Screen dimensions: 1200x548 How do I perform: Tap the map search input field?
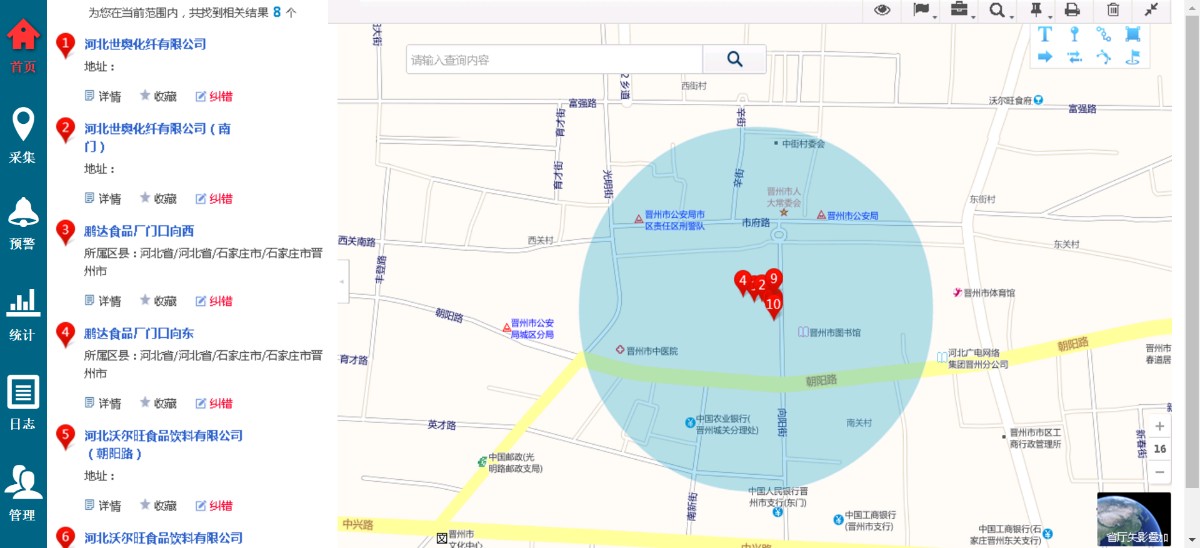click(554, 60)
